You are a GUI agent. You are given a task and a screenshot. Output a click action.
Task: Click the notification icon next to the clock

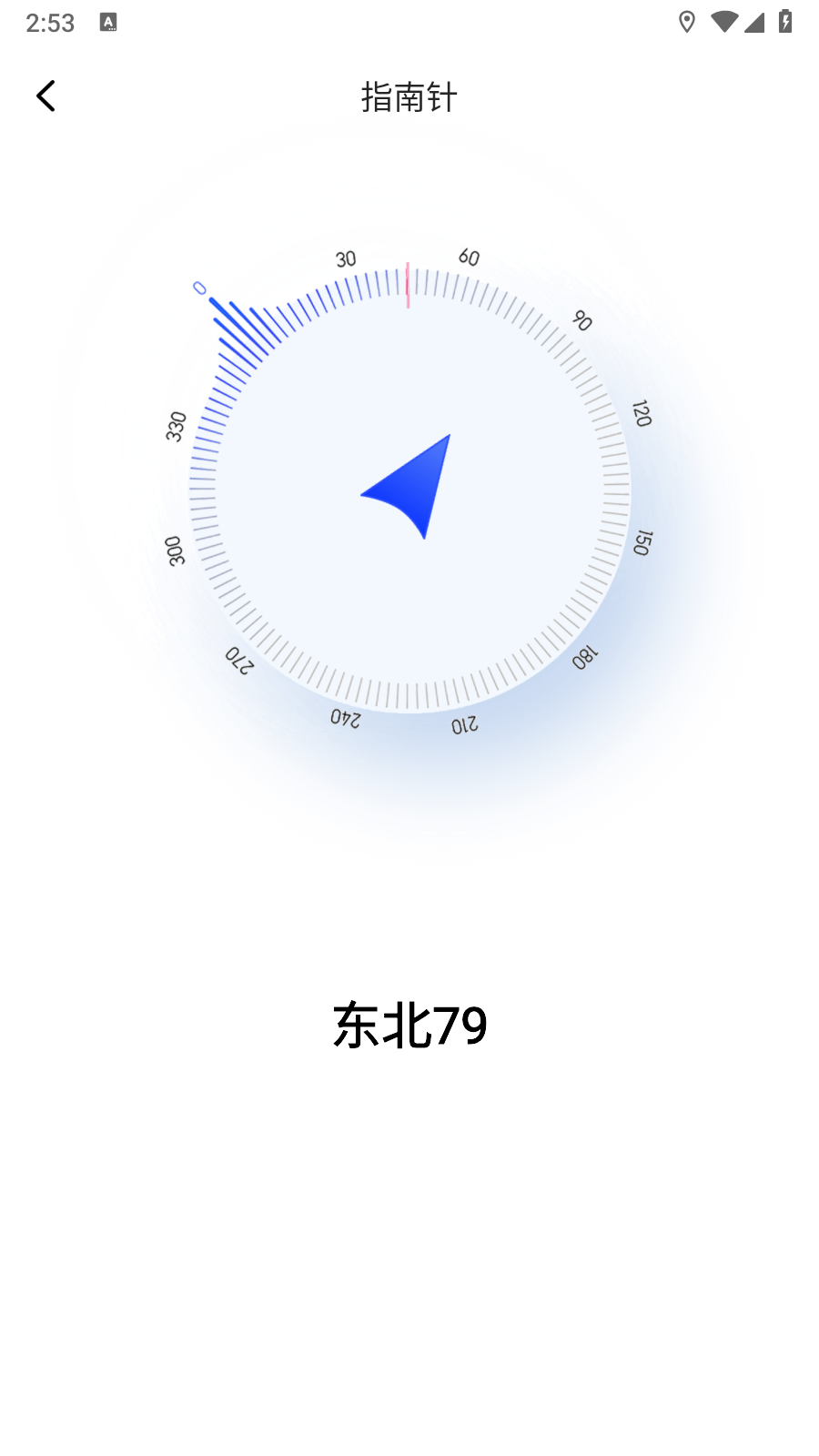tap(109, 23)
